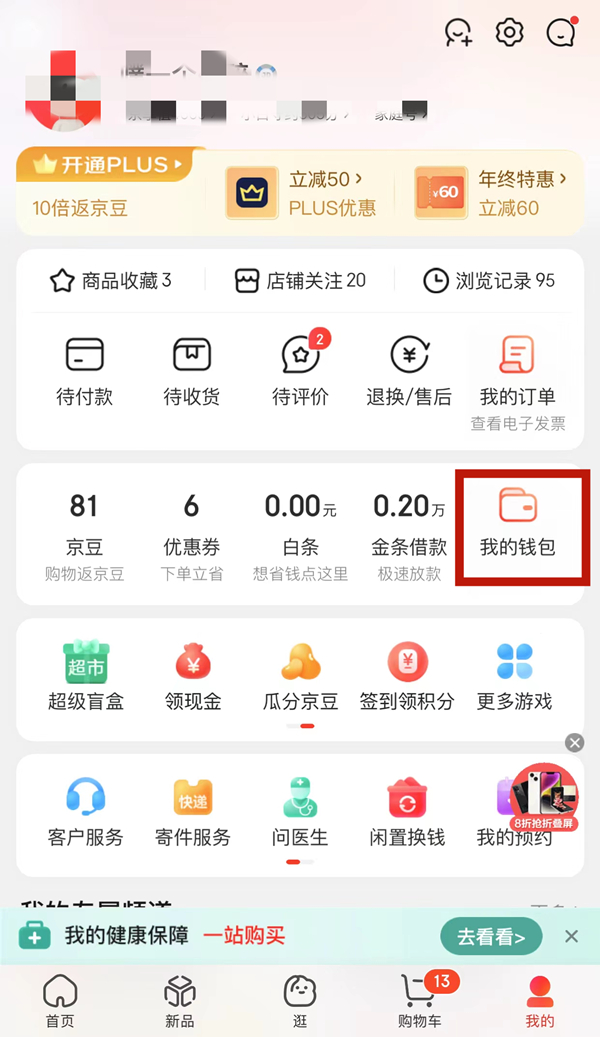
Task: Open 领现金 cash reward game
Action: [192, 675]
